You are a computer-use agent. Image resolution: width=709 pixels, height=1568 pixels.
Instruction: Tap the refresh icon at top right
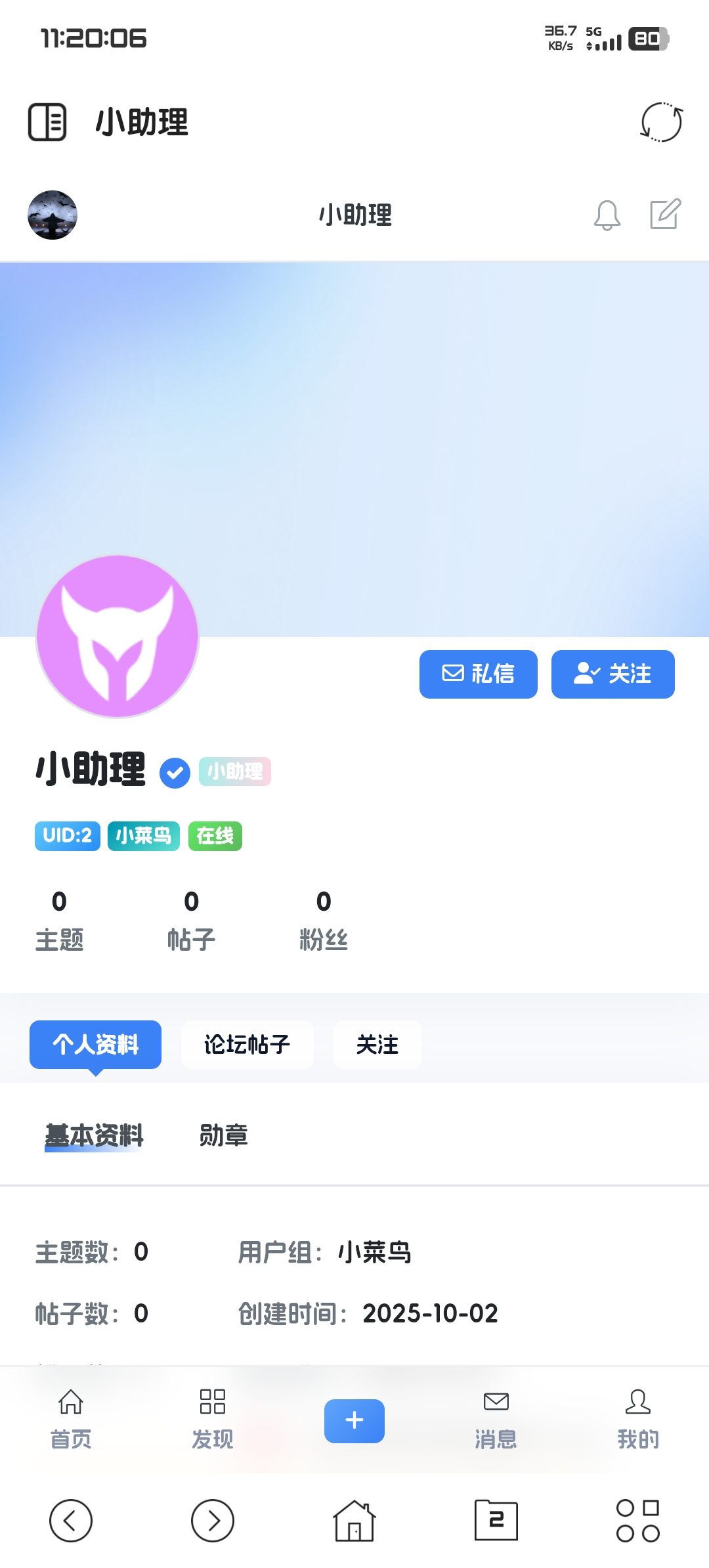coord(661,122)
